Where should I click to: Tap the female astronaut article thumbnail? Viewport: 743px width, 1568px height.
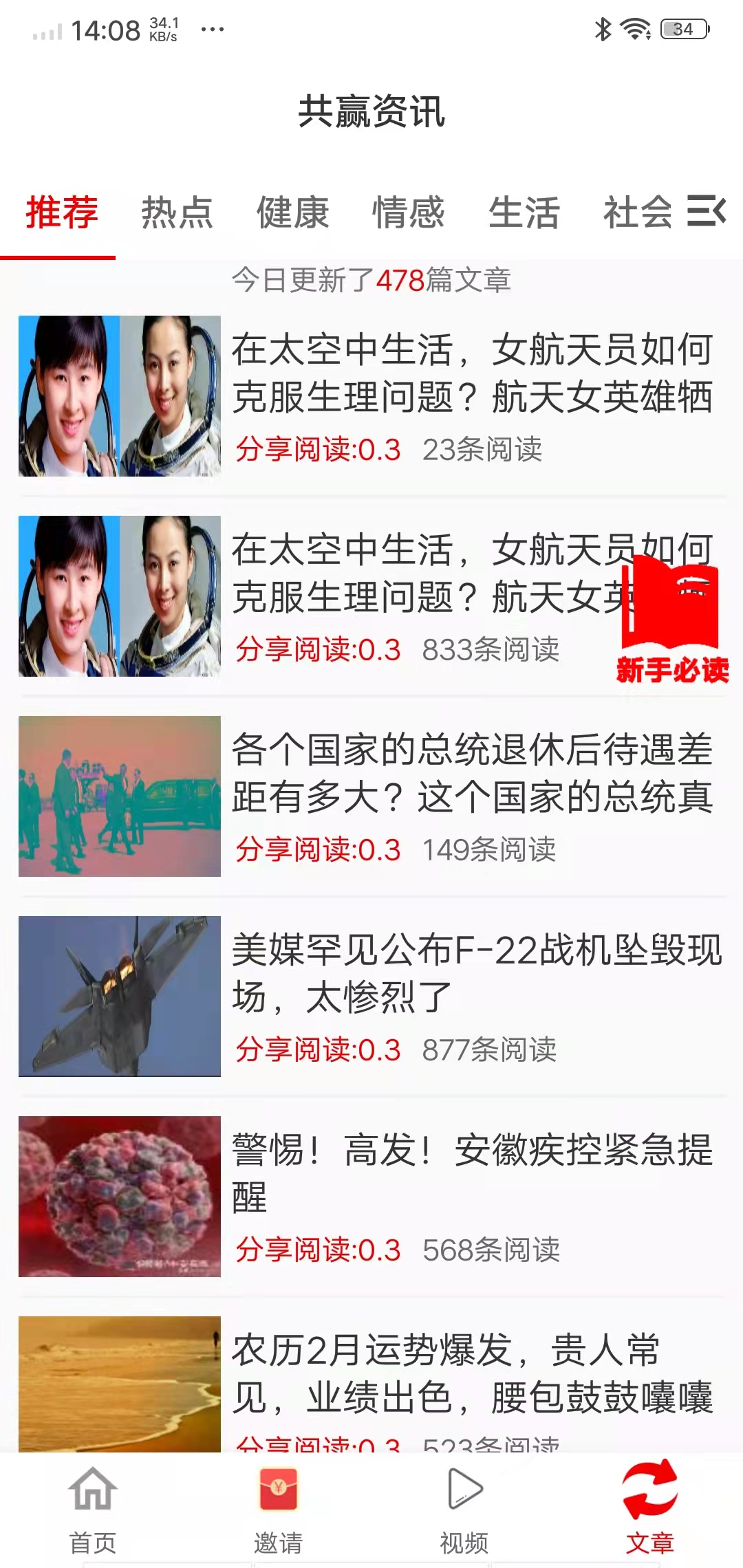118,395
